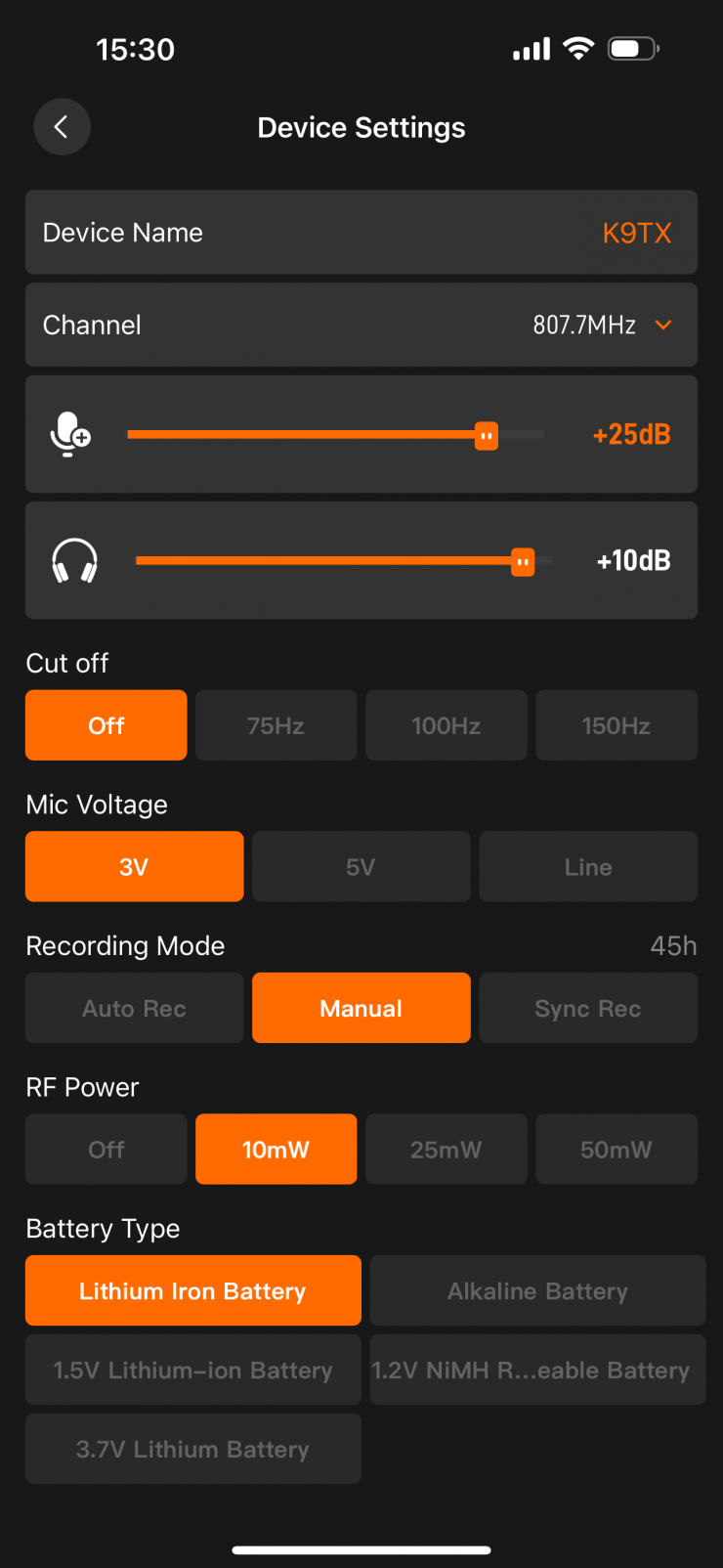The width and height of the screenshot is (723, 1568).
Task: Raise RF Power to 50mW
Action: pos(616,1150)
